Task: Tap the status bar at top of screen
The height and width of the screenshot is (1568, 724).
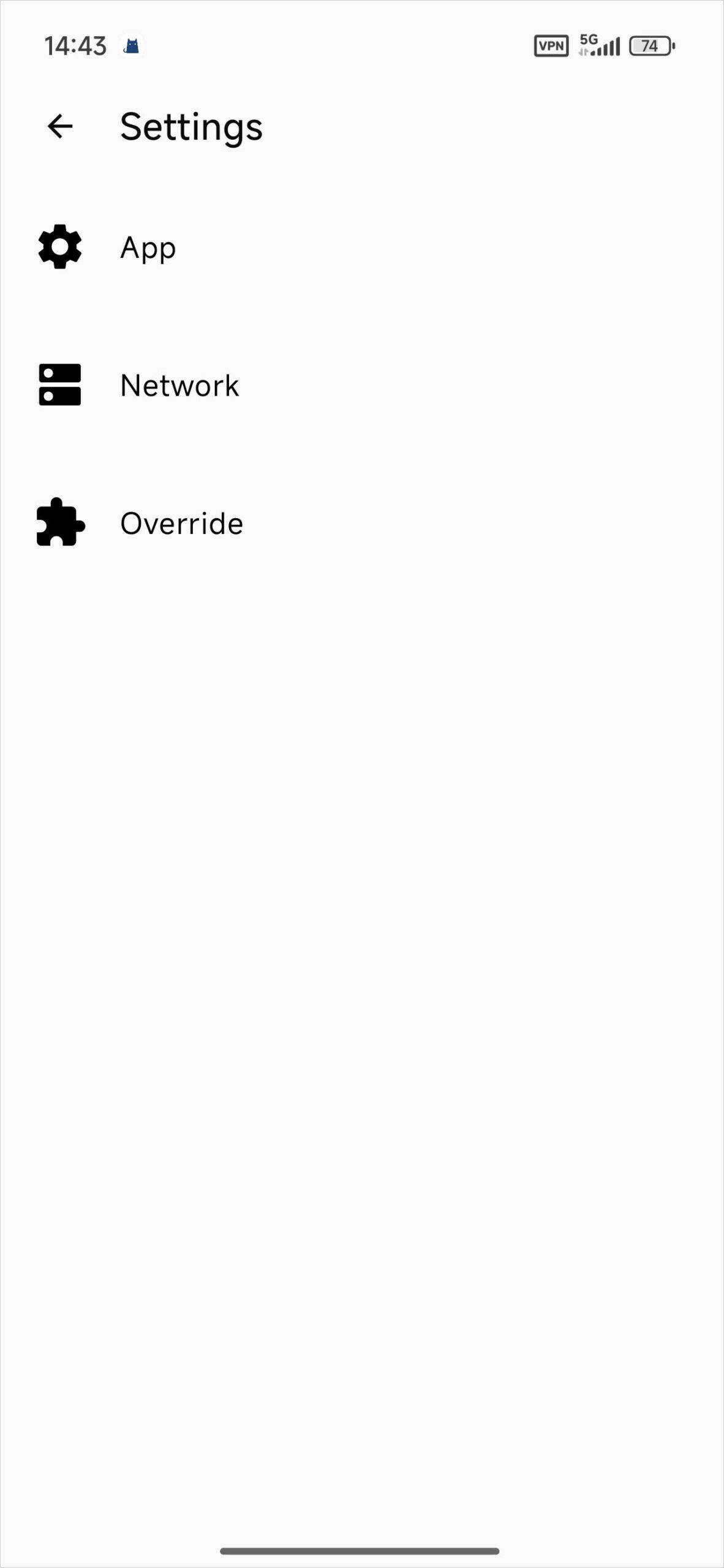Action: click(x=362, y=45)
